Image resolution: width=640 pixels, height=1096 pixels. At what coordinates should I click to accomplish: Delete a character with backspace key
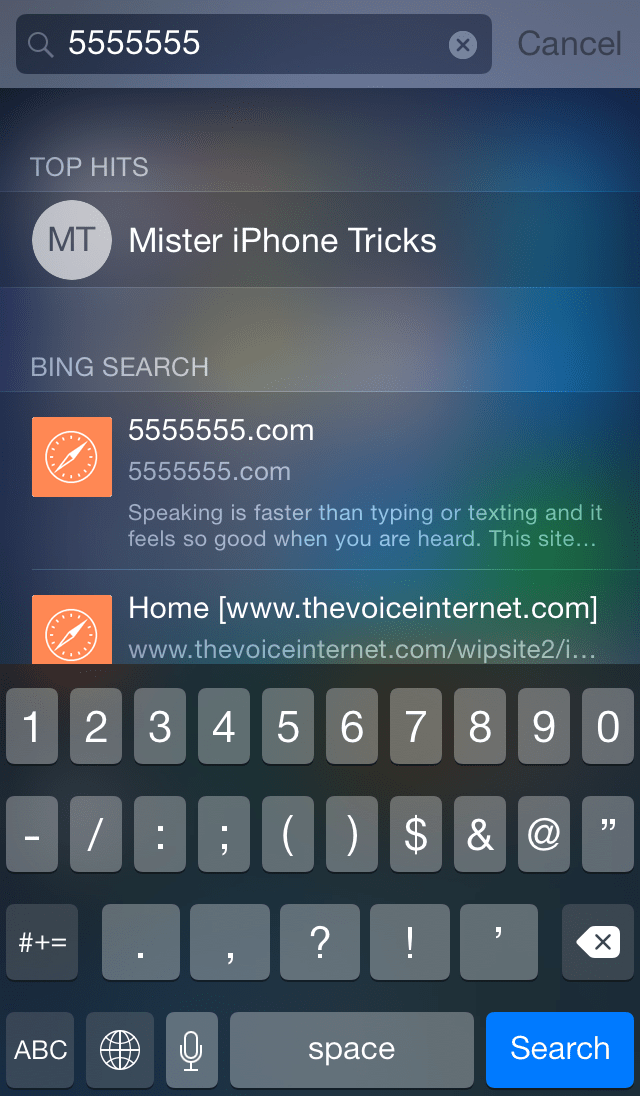(598, 942)
